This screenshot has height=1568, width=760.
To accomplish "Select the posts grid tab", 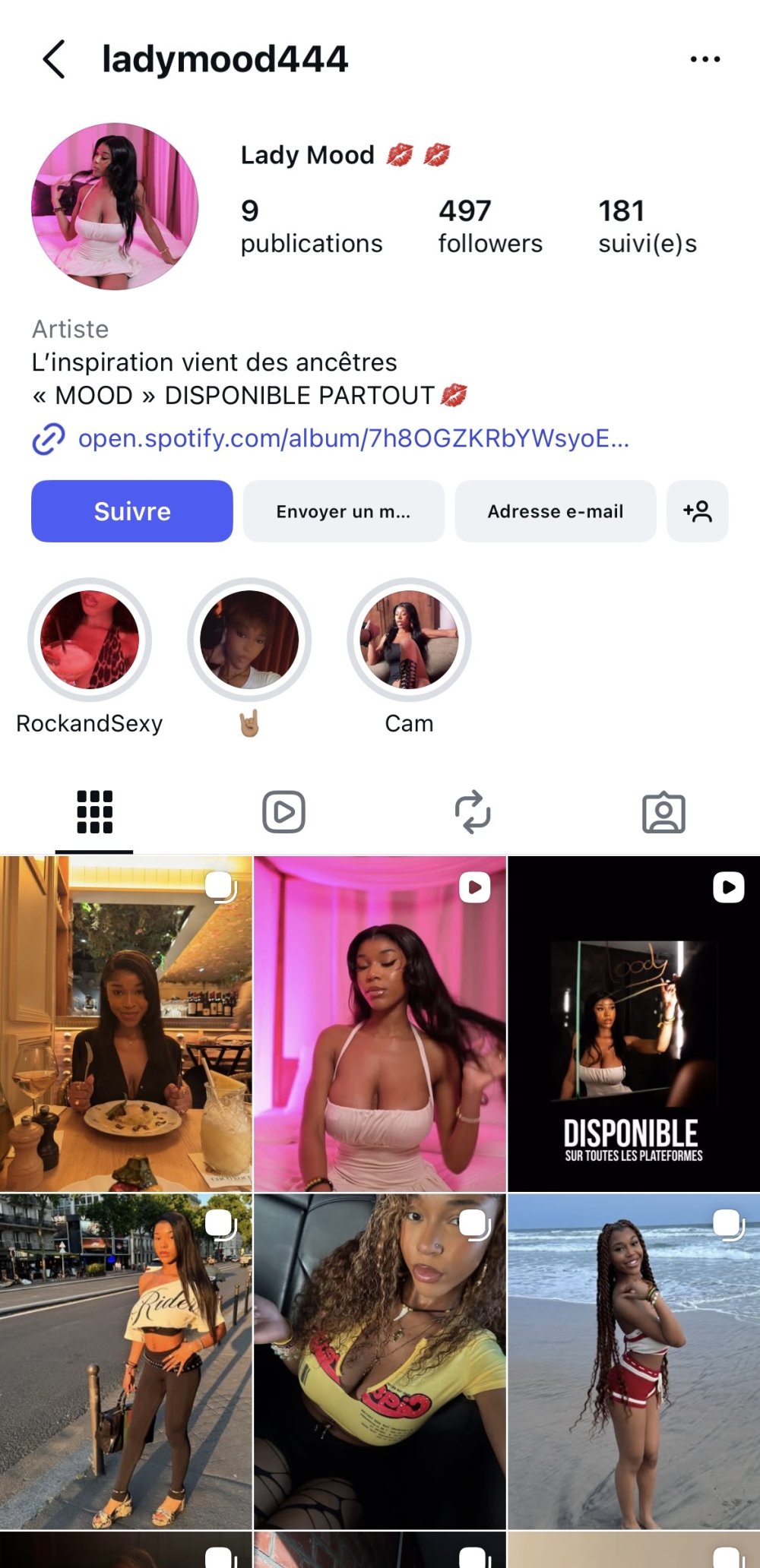I will coord(94,812).
